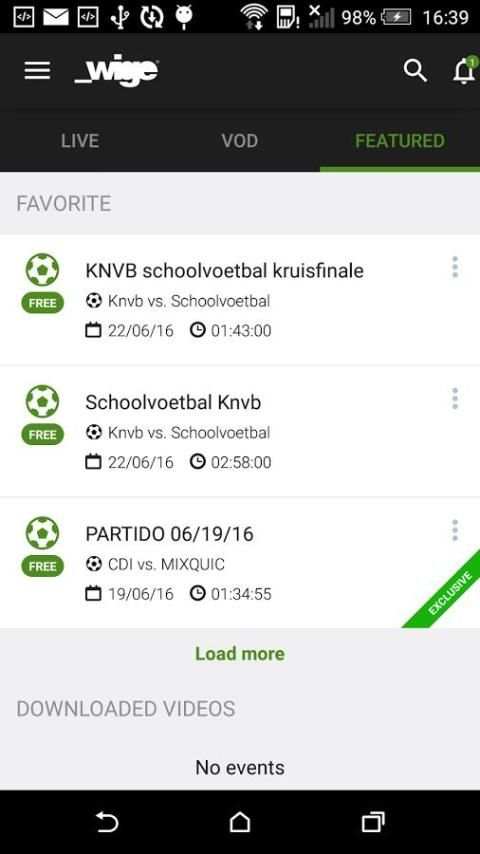
Task: Open options for KNVB schoolvoetbal kruisfinale
Action: (455, 267)
